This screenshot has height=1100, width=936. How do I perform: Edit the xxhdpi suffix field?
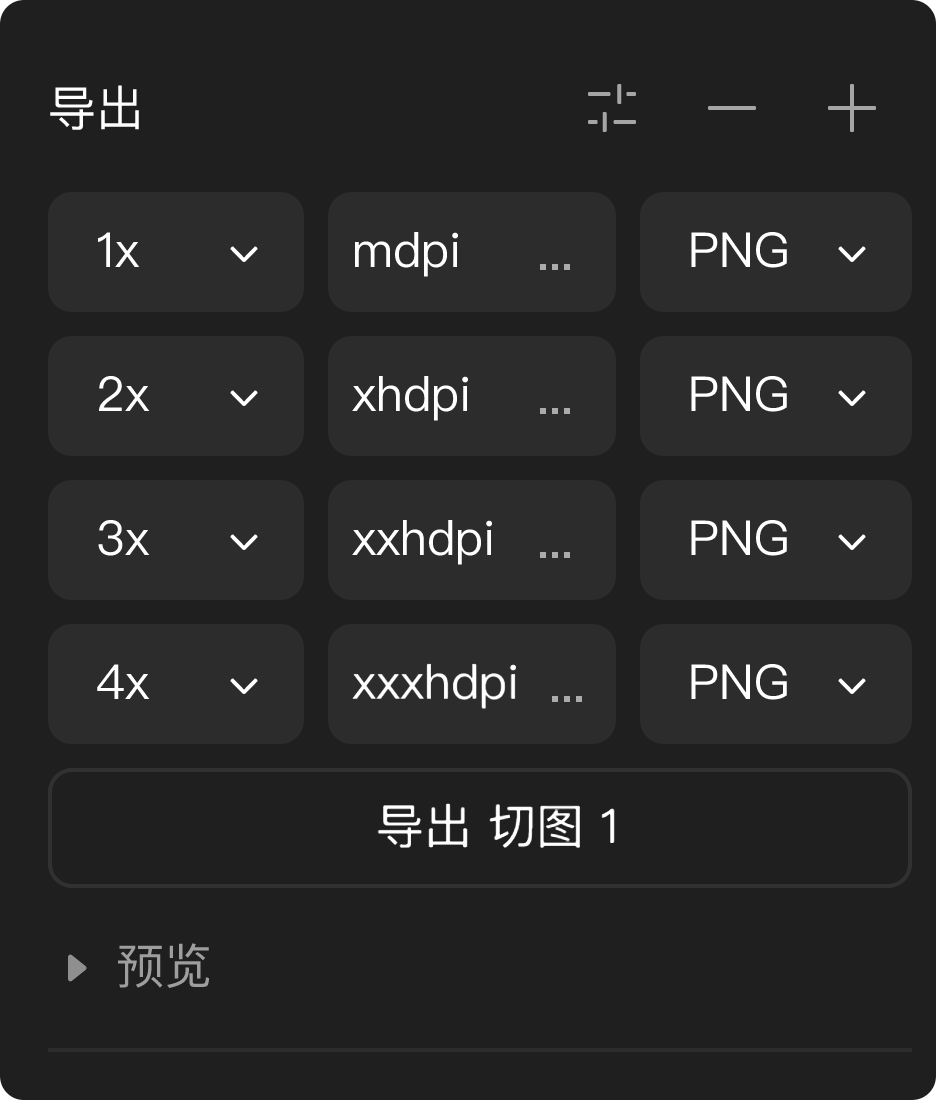coord(440,540)
